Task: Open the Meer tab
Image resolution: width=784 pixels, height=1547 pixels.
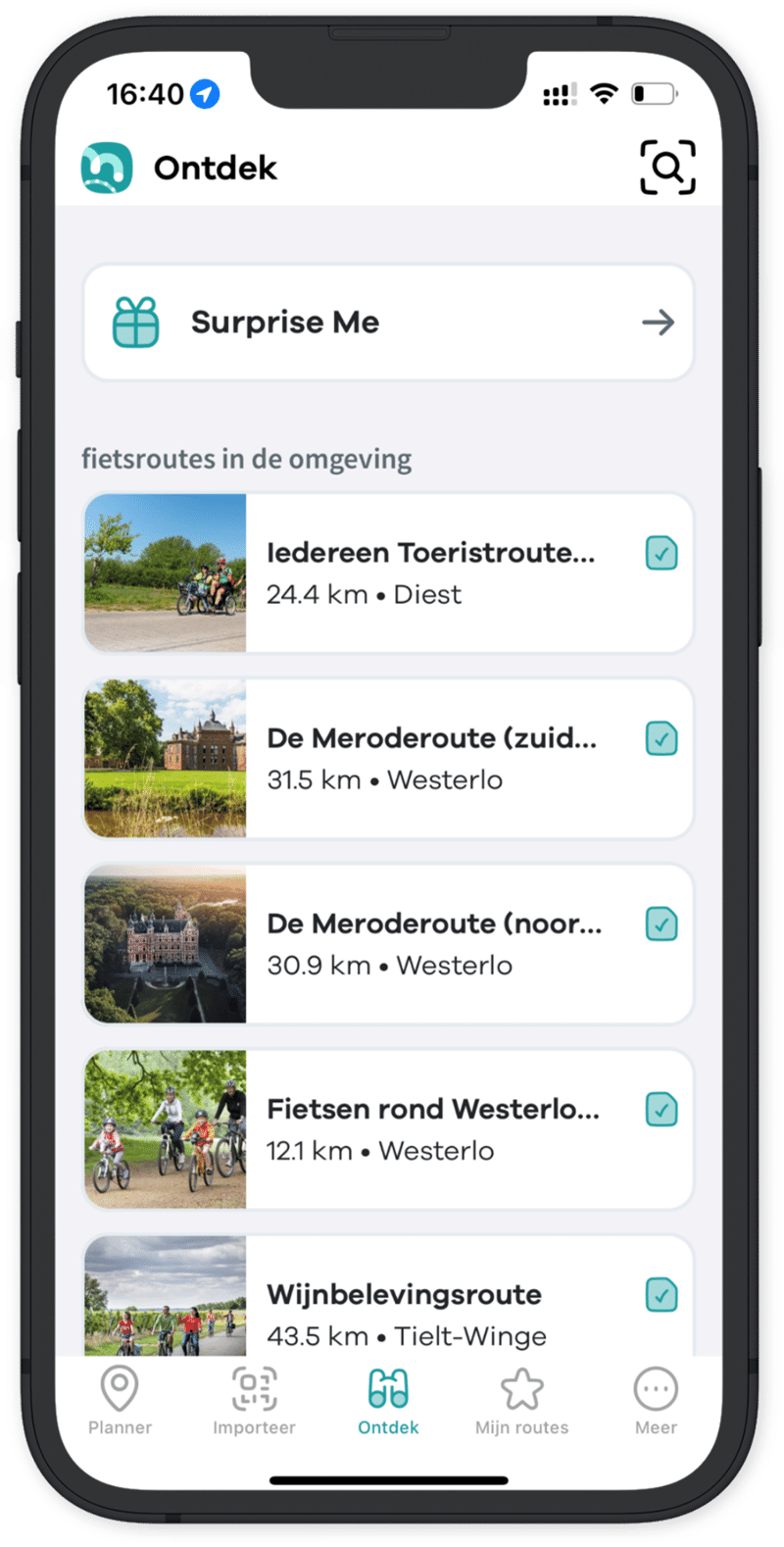Action: point(656,1402)
